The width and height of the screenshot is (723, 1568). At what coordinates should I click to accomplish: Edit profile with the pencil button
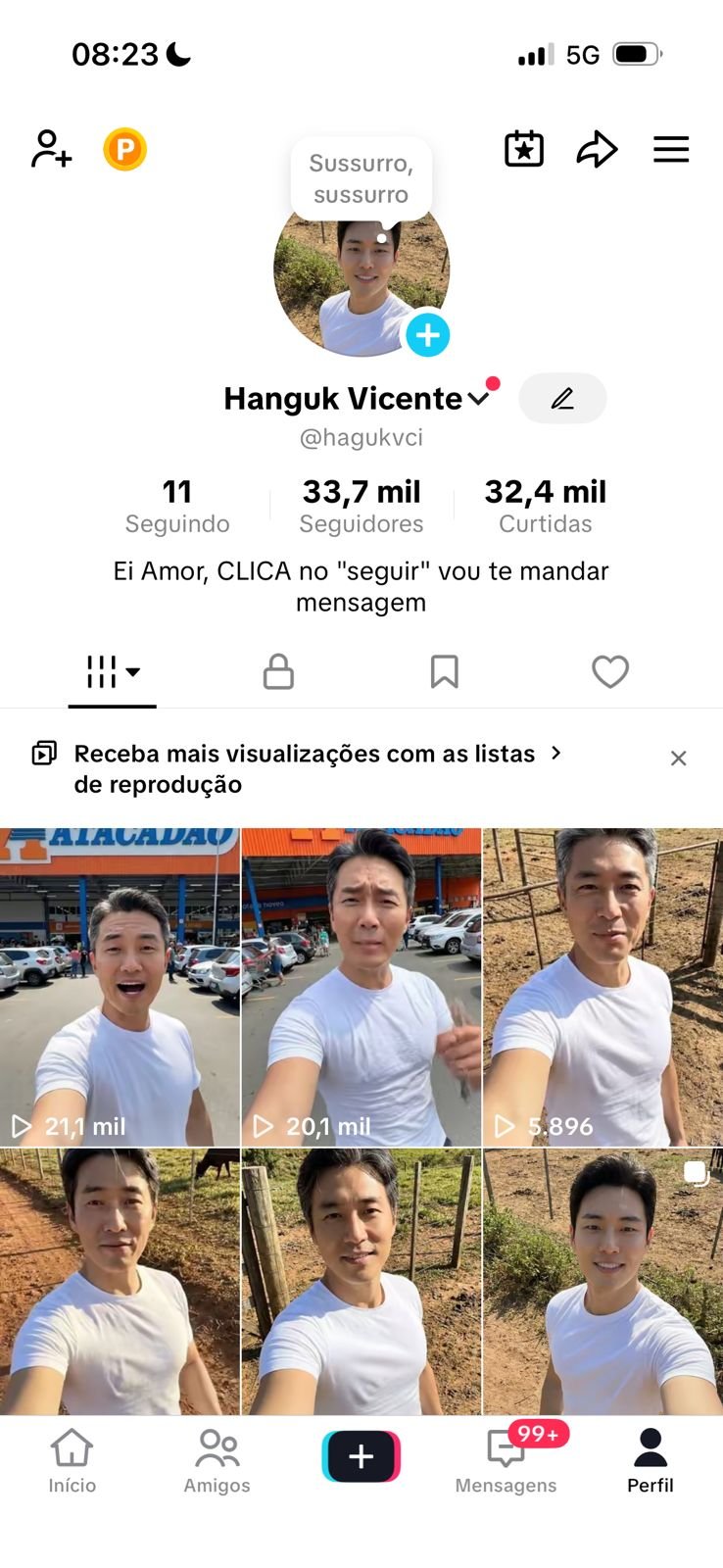[x=562, y=398]
